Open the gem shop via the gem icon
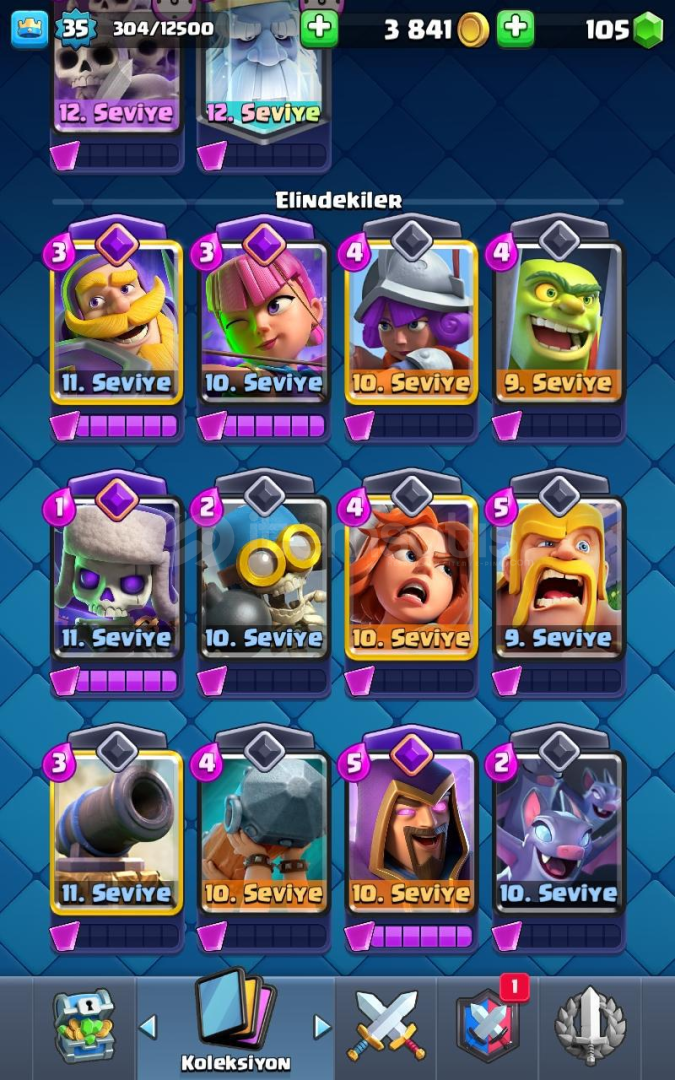 point(649,30)
